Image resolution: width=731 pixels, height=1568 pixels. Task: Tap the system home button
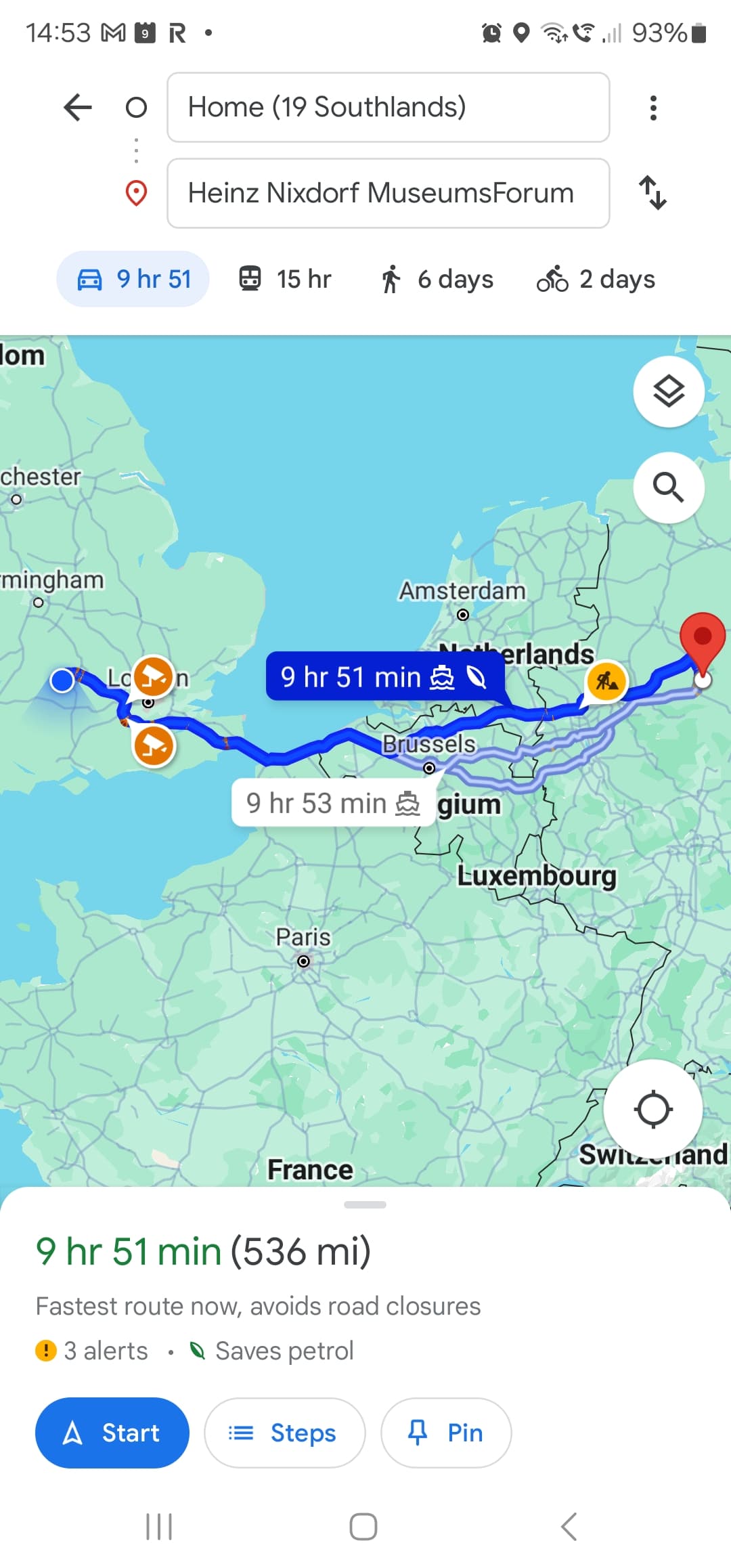363,1527
